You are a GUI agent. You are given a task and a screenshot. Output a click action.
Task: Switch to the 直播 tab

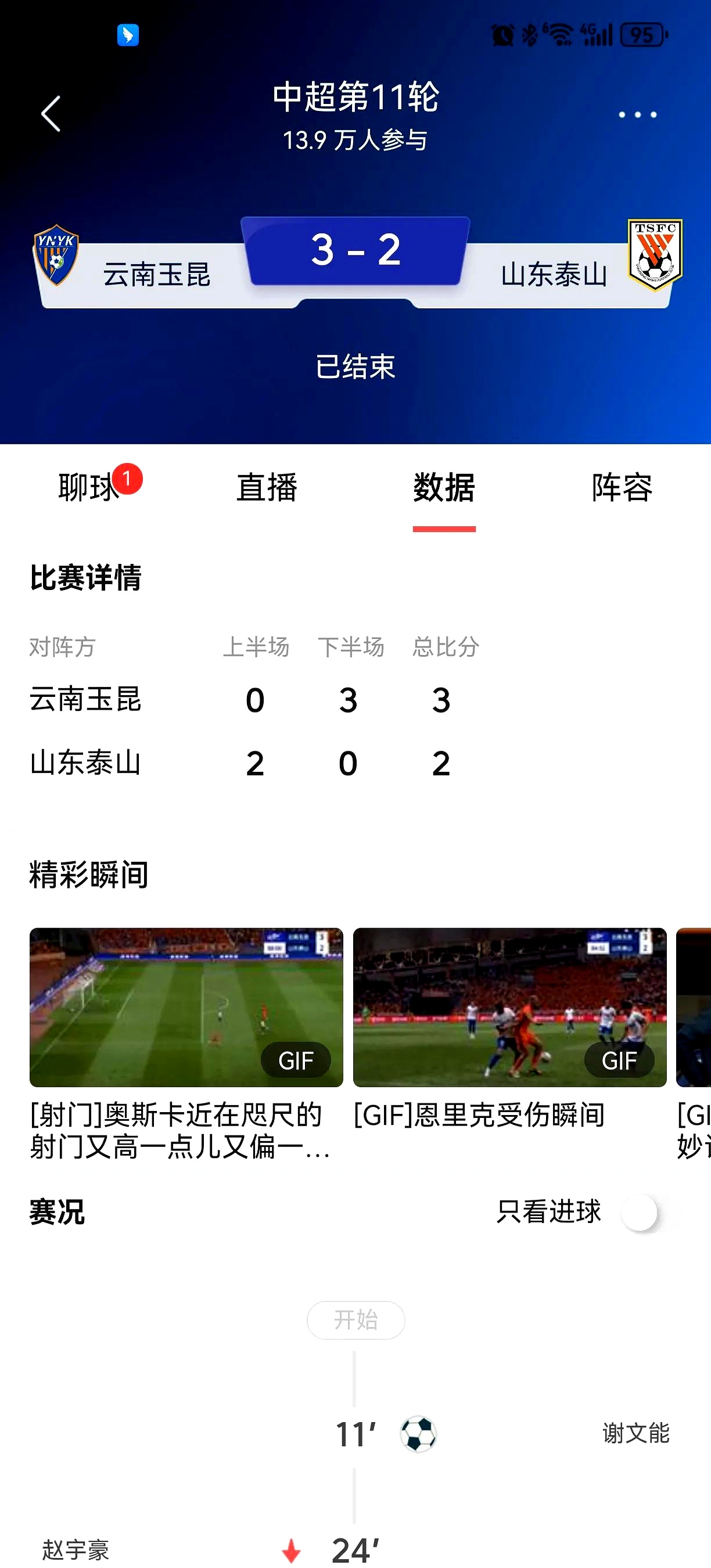point(267,488)
